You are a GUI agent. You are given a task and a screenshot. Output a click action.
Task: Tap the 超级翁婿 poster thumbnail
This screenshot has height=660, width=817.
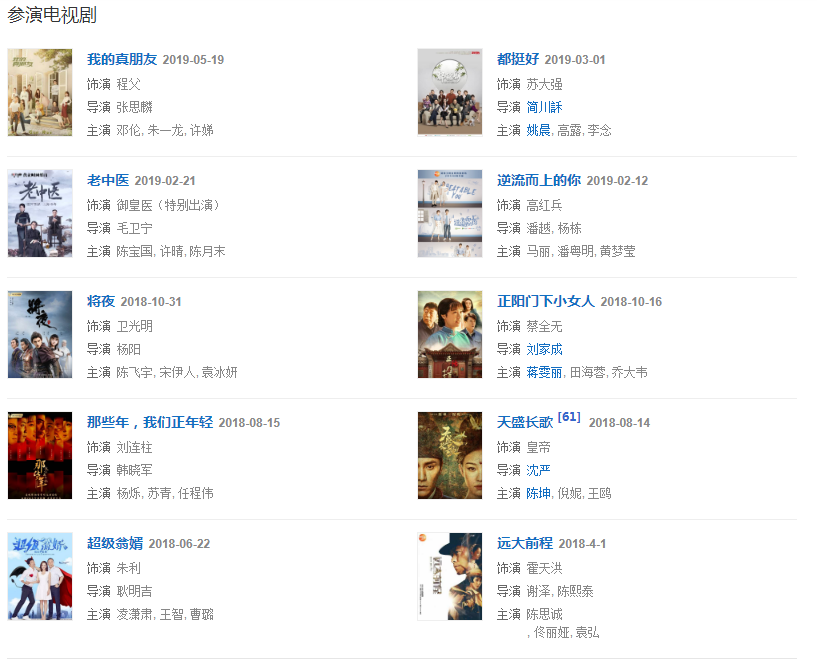(40, 576)
